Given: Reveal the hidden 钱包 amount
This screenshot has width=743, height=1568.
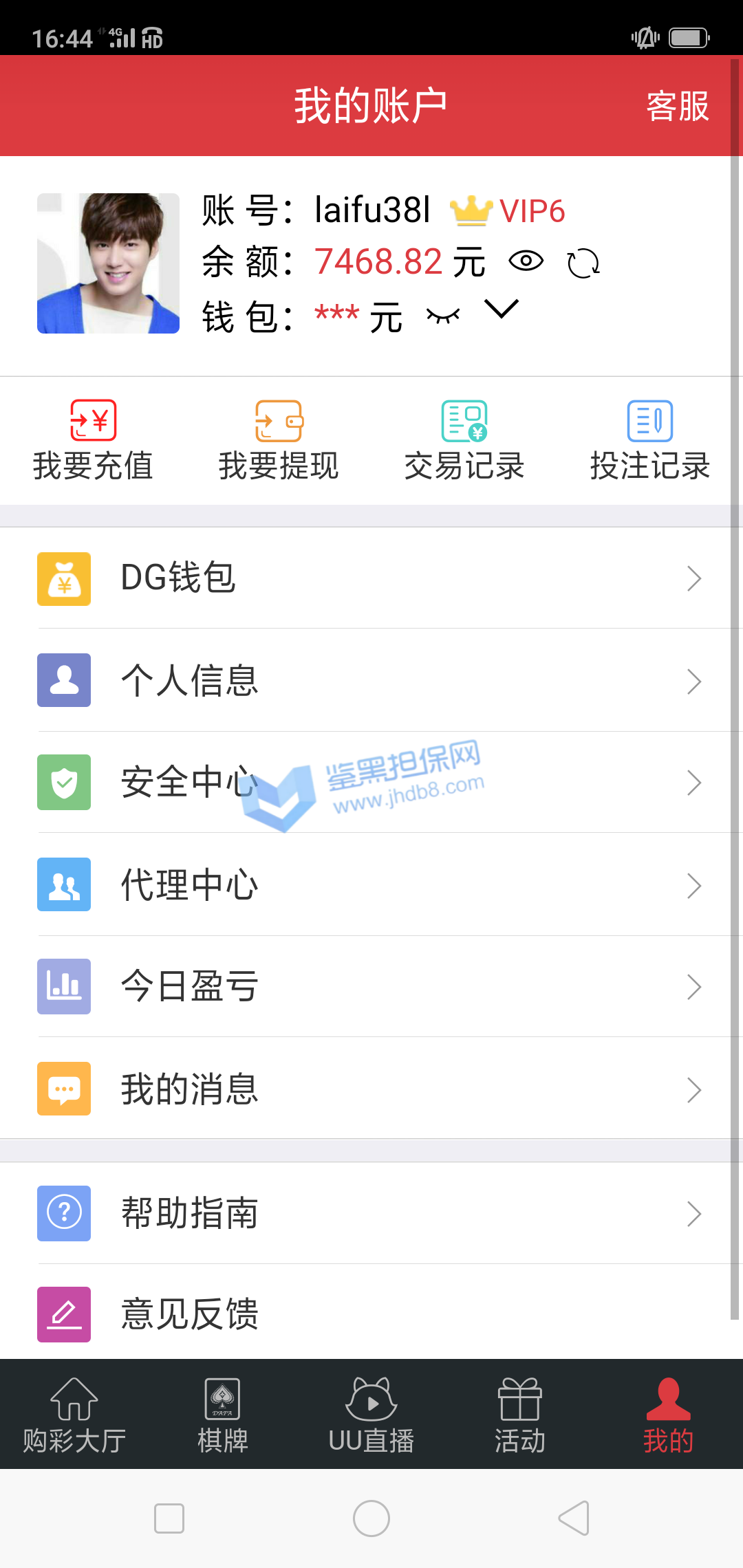Looking at the screenshot, I should pyautogui.click(x=443, y=316).
